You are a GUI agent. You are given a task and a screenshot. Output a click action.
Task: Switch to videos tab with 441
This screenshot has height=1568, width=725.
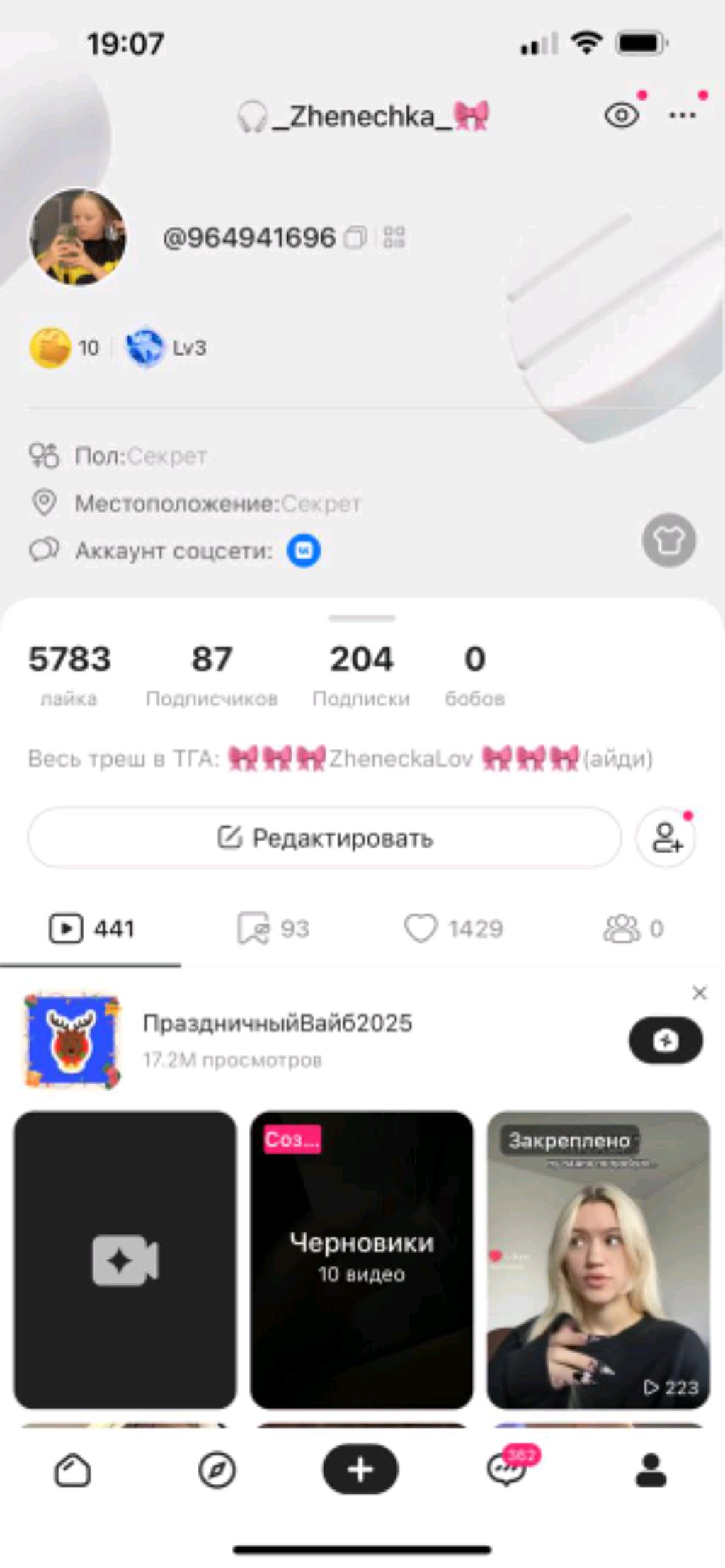coord(91,928)
